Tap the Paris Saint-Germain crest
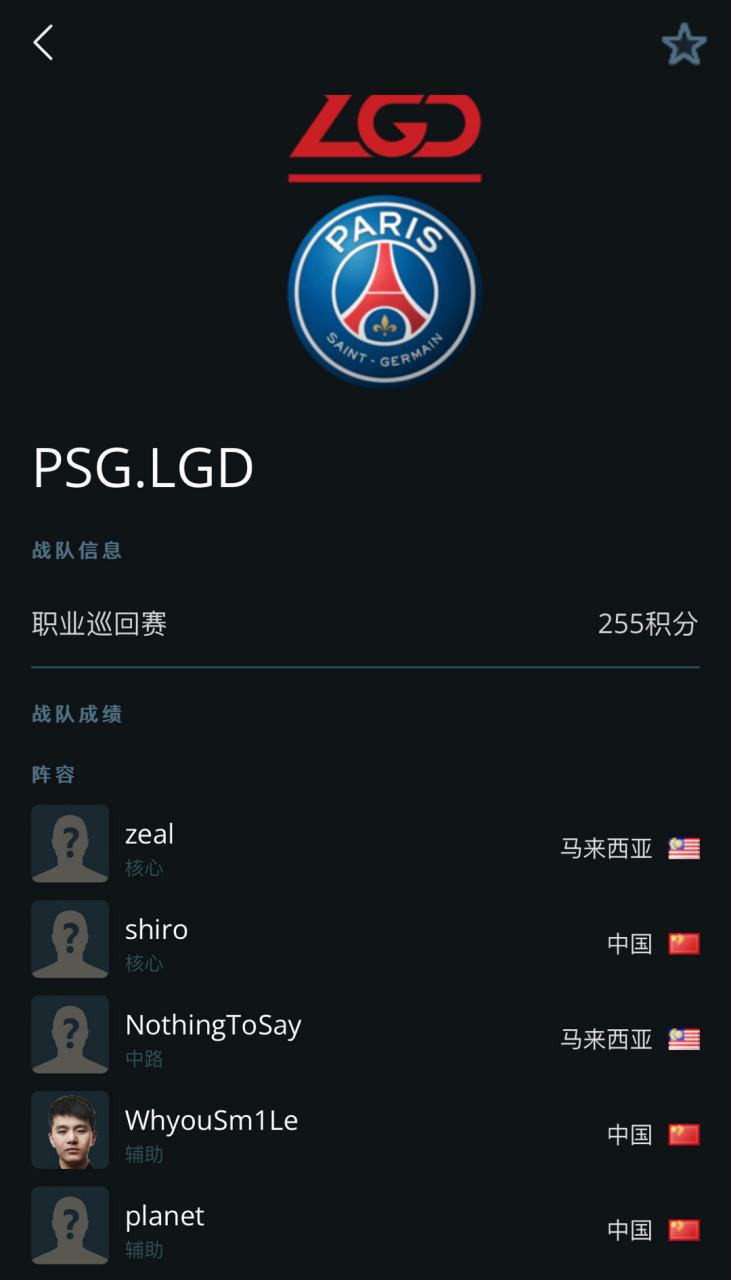The height and width of the screenshot is (1280, 731). click(x=384, y=288)
